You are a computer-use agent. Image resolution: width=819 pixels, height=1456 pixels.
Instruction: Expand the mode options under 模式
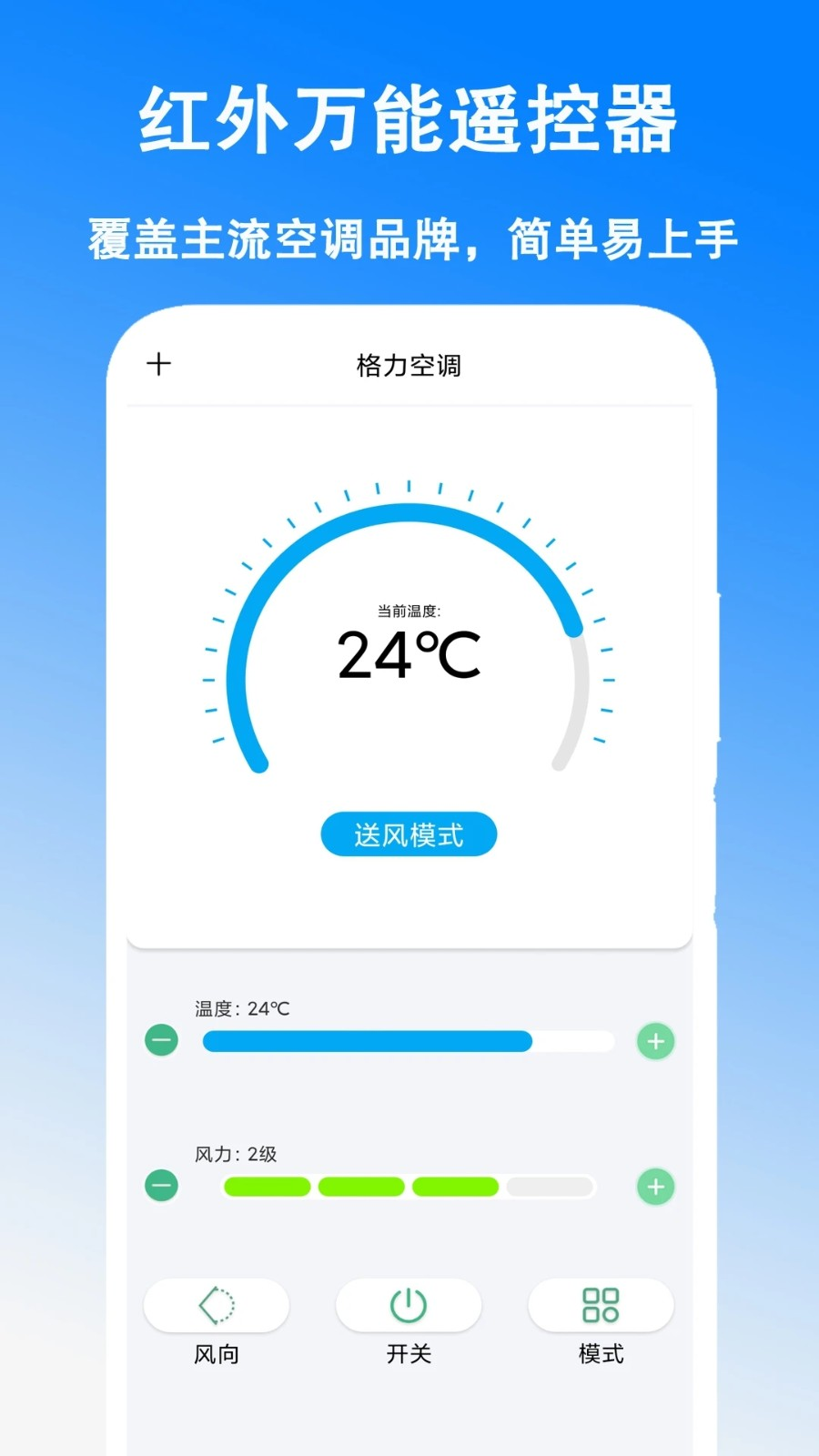pos(602,1305)
